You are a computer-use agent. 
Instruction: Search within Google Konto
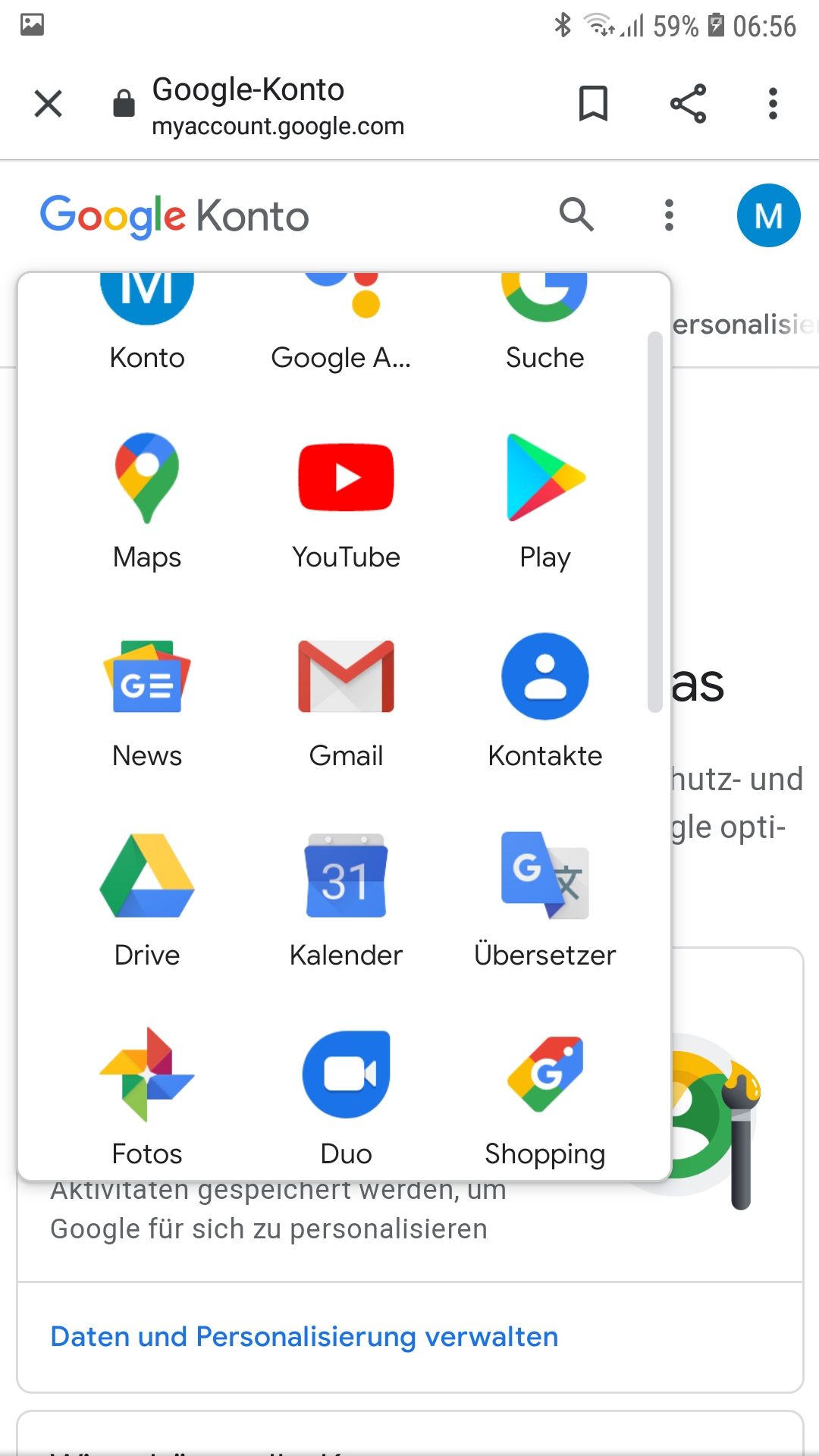(576, 215)
